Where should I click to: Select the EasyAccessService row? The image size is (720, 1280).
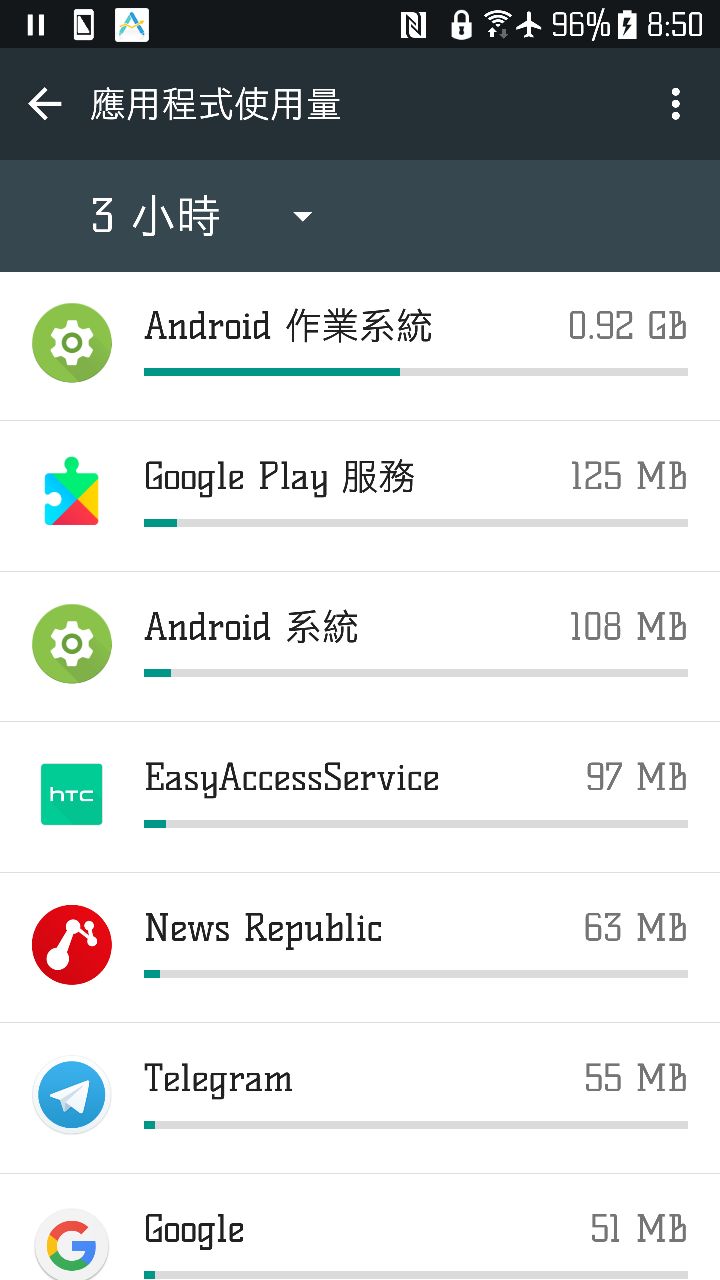[x=360, y=796]
